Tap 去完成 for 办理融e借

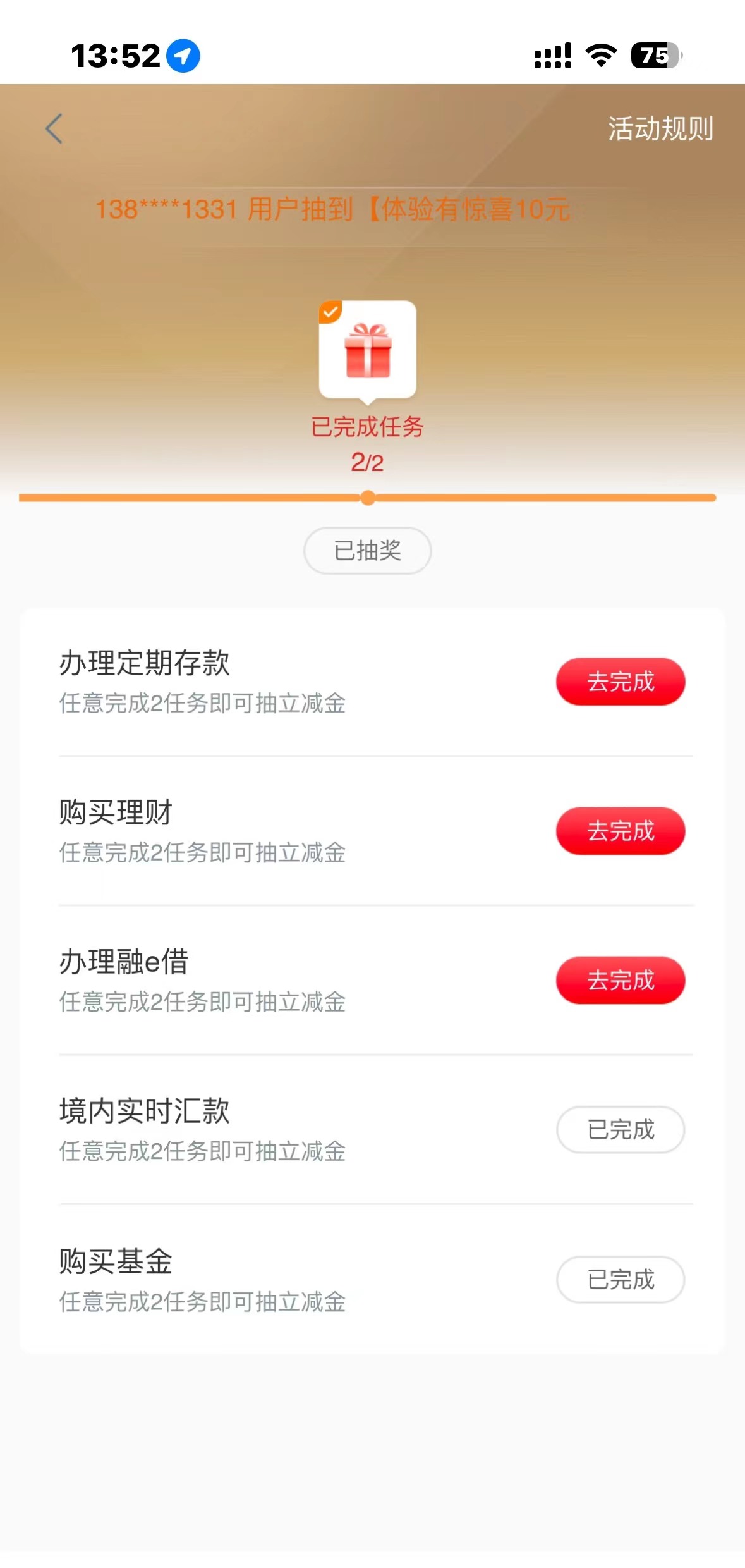tap(621, 980)
